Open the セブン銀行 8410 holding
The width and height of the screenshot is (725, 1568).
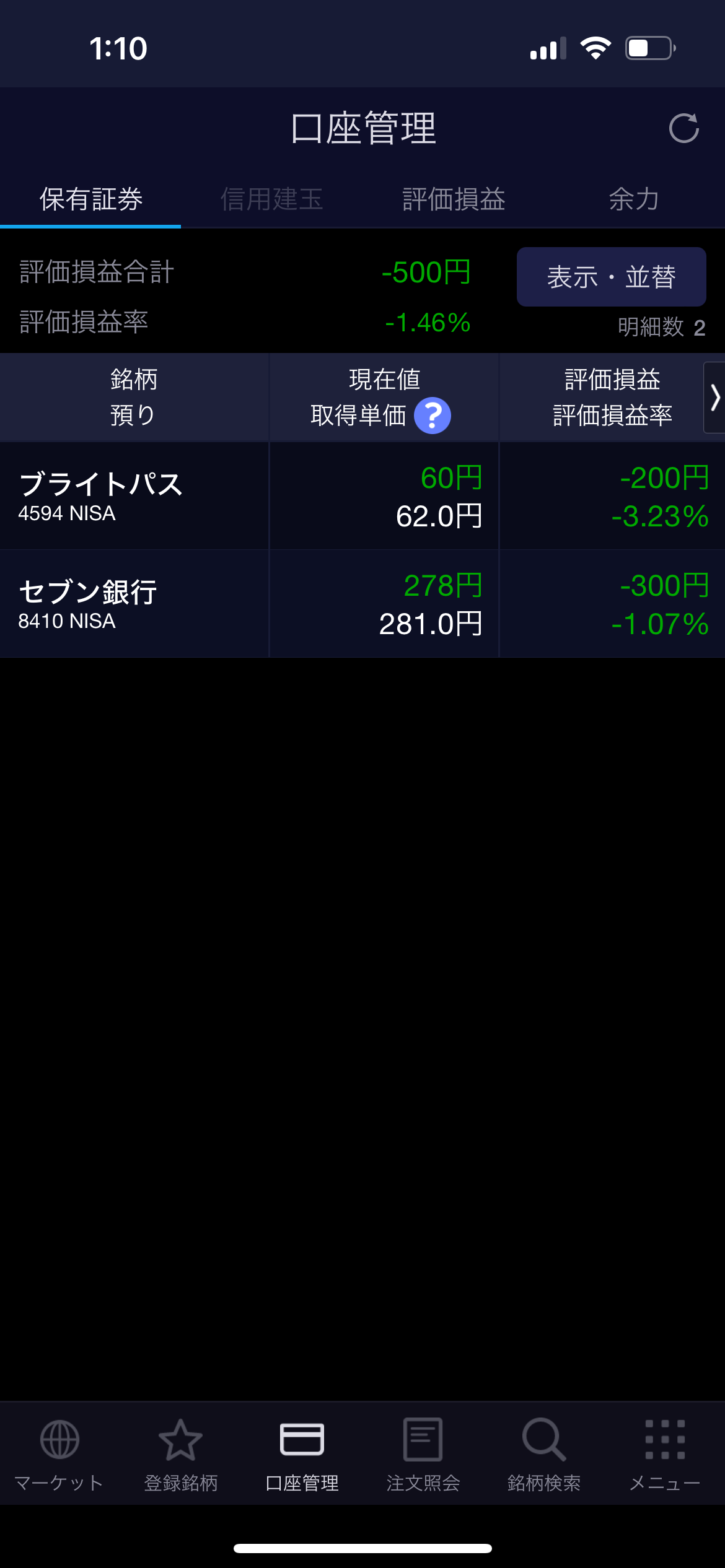coord(362,604)
